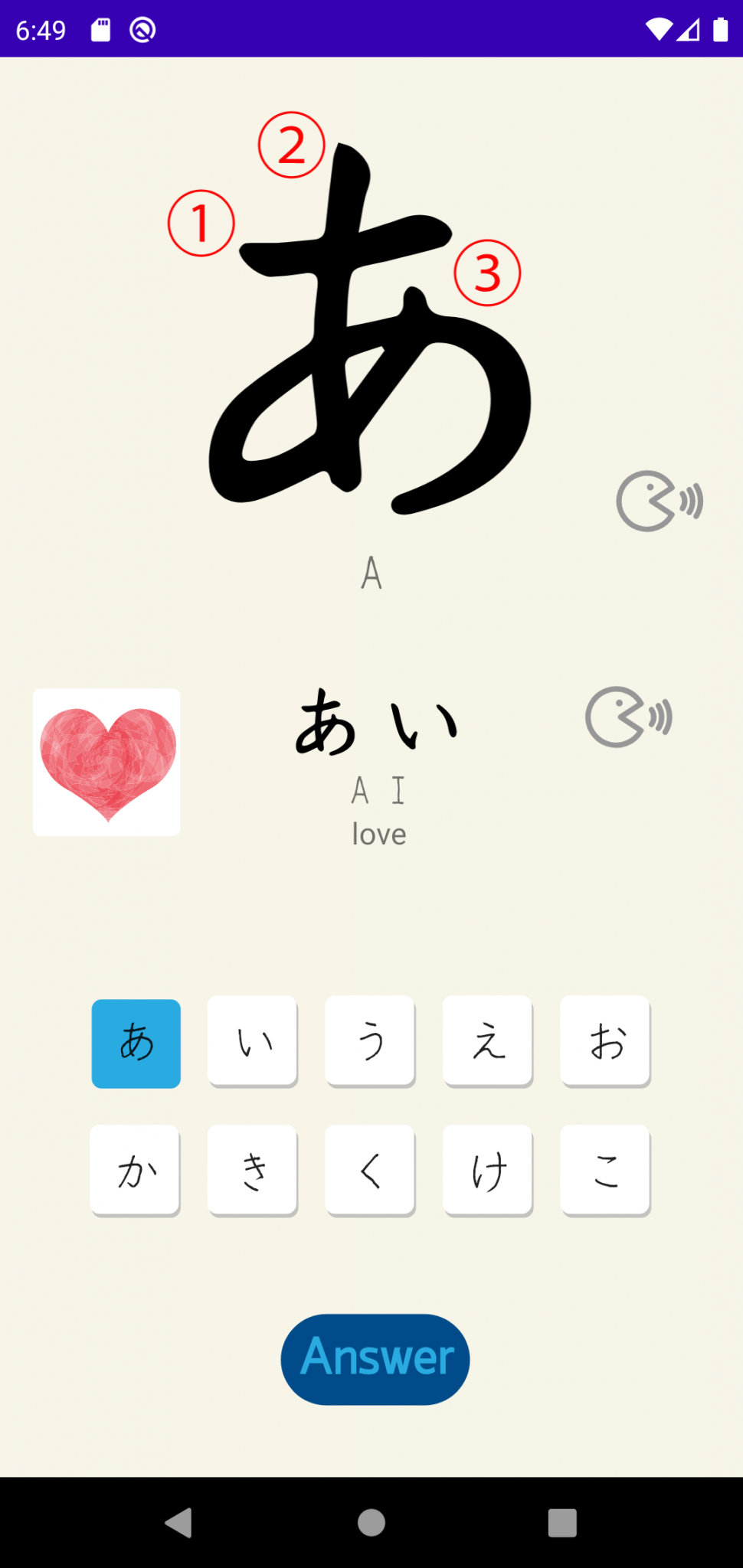Tap stroke order marker number 3
This screenshot has width=743, height=1568.
click(489, 273)
